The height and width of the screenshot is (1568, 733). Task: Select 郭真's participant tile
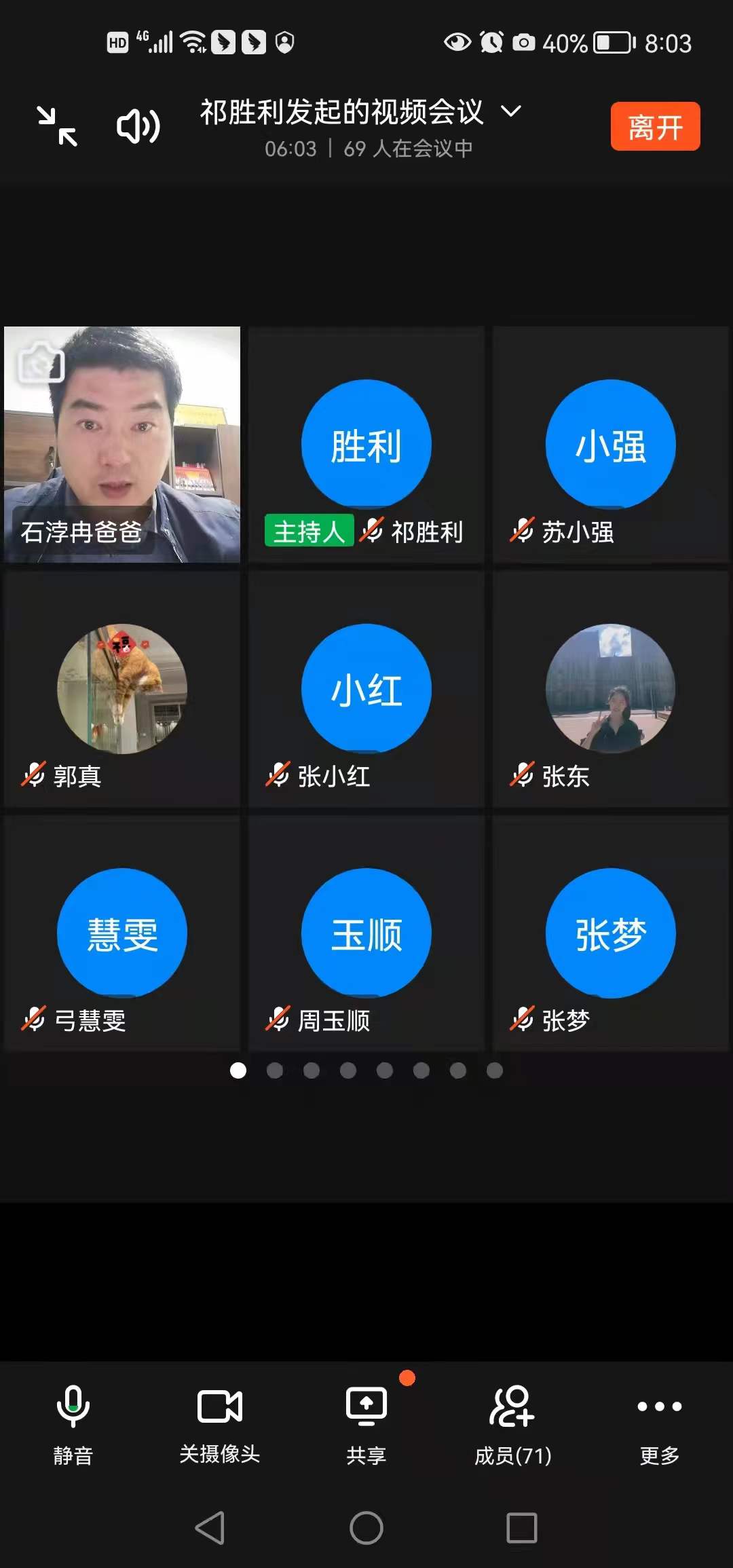coord(122,689)
